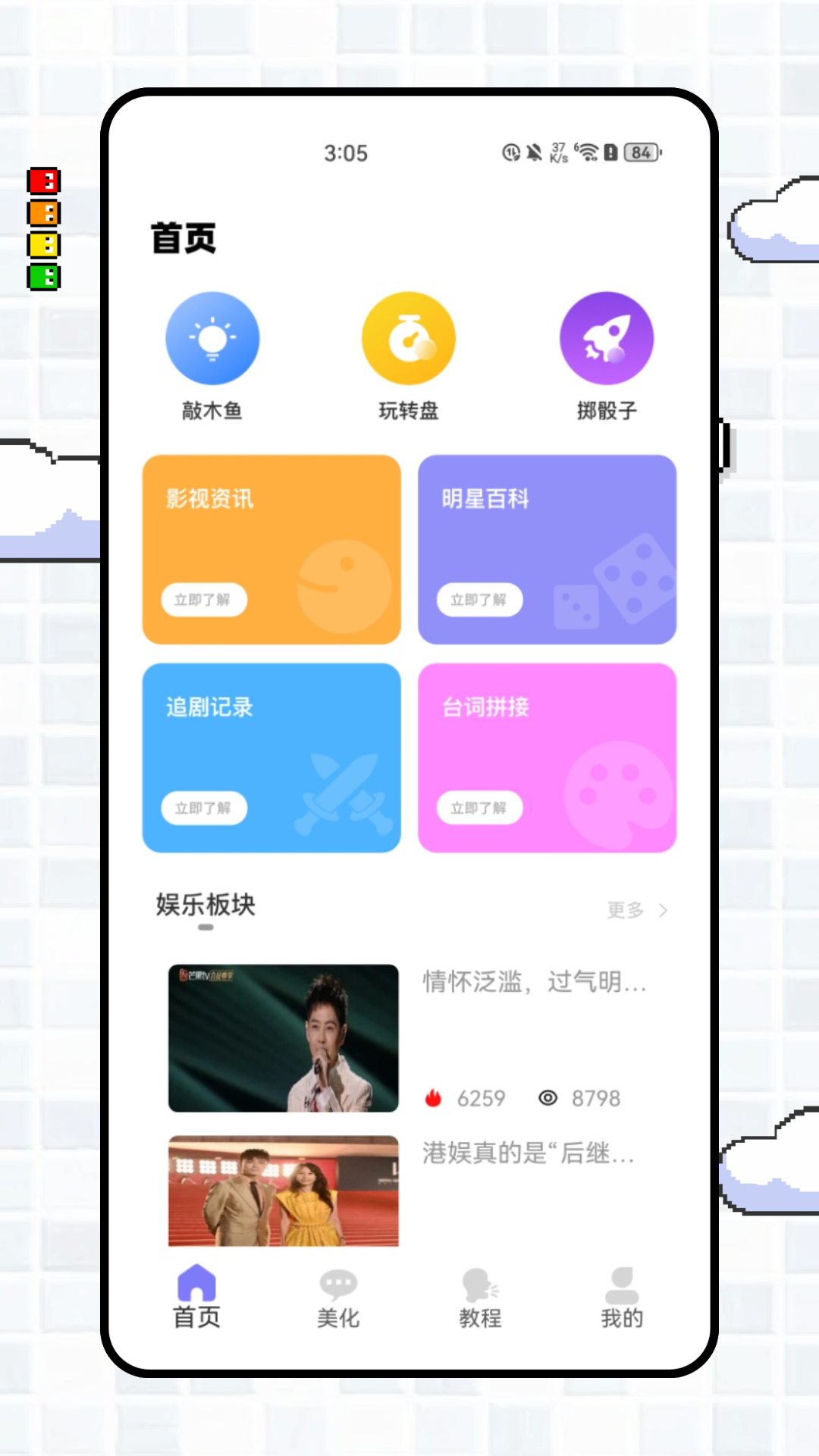Click the flame icon beside 6259
This screenshot has width=819, height=1456.
point(433,1097)
